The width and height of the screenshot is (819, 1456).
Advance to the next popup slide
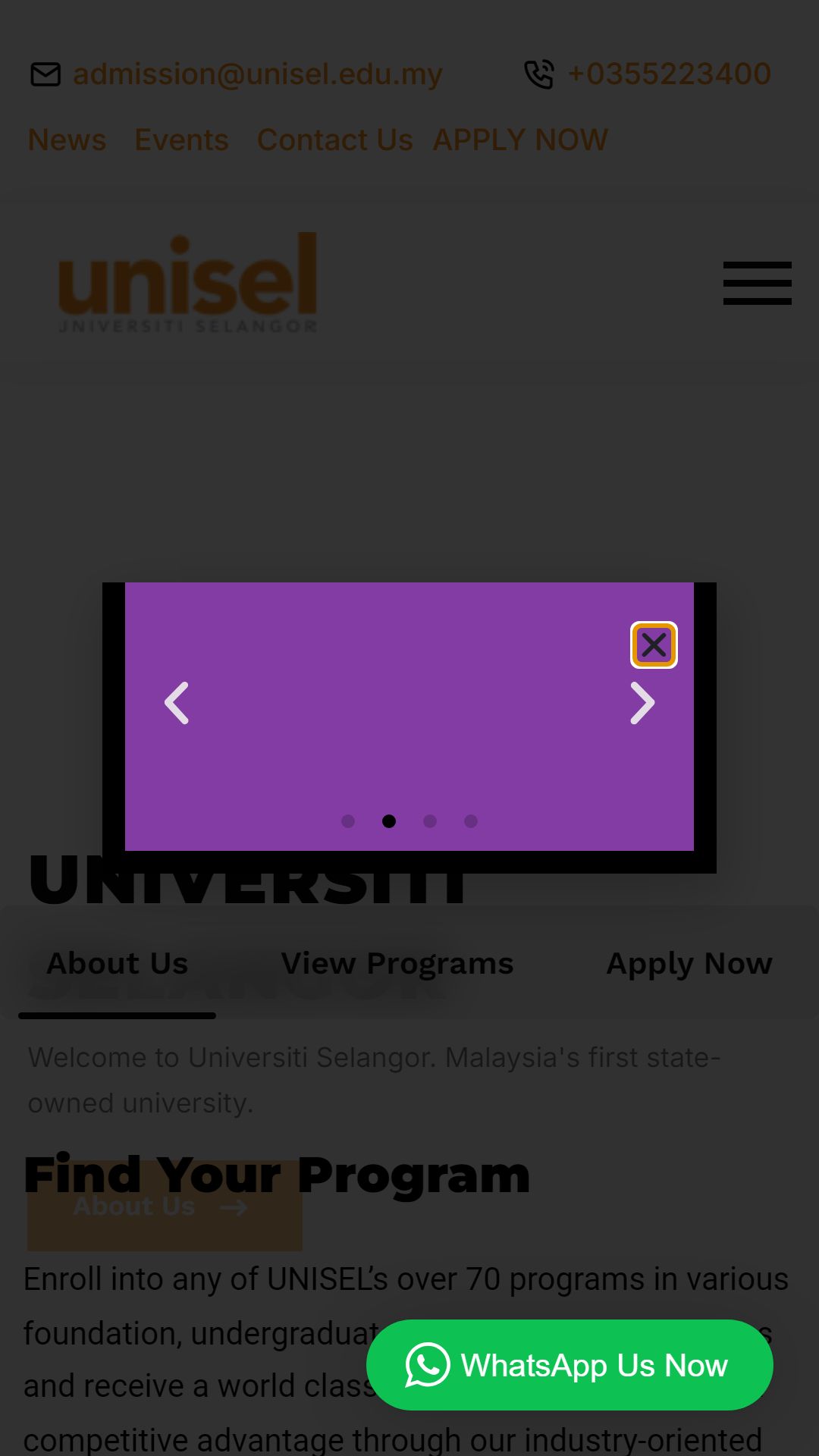pos(642,703)
